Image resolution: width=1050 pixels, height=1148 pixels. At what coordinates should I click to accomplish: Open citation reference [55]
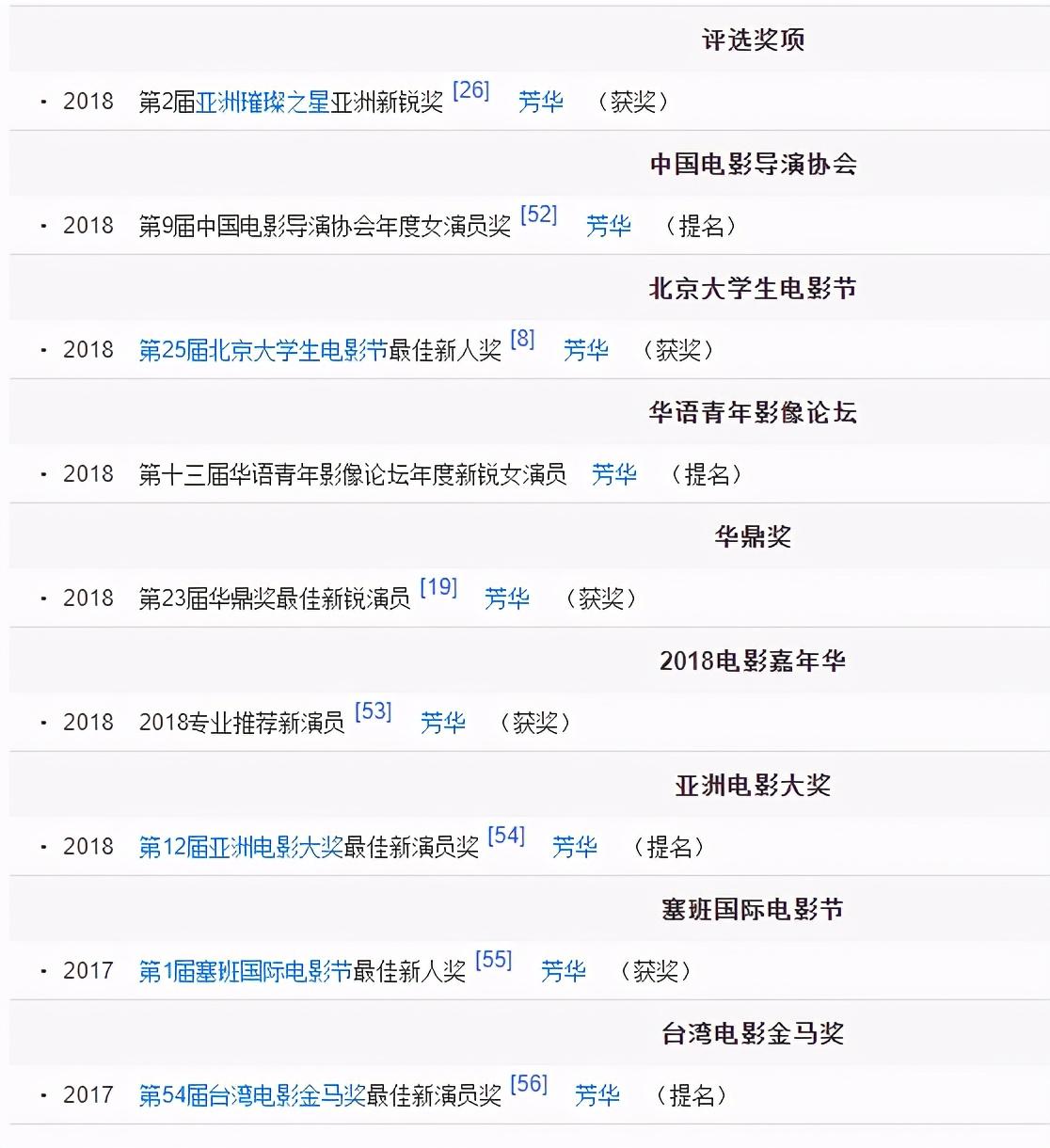[493, 961]
